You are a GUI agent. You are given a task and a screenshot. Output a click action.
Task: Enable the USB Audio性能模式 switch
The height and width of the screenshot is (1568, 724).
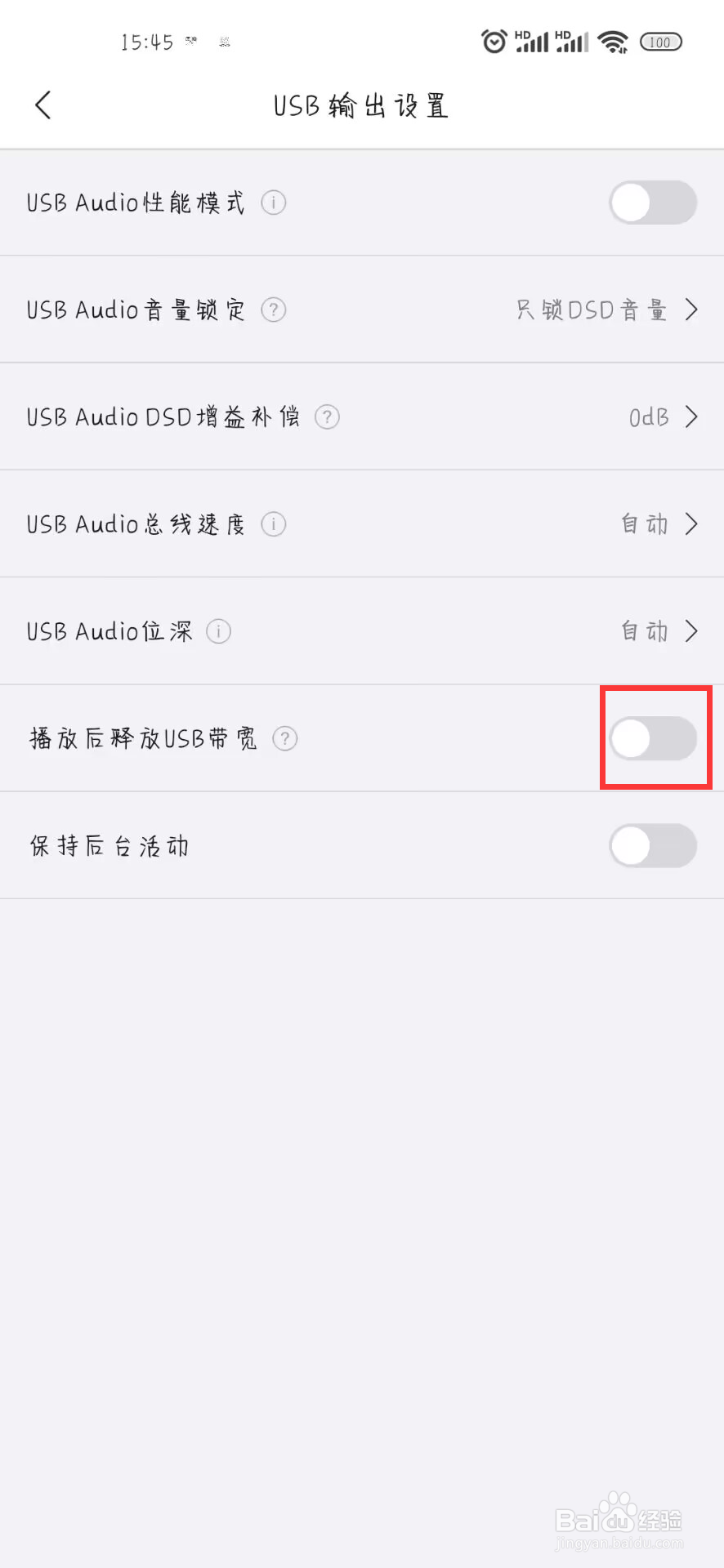point(653,203)
